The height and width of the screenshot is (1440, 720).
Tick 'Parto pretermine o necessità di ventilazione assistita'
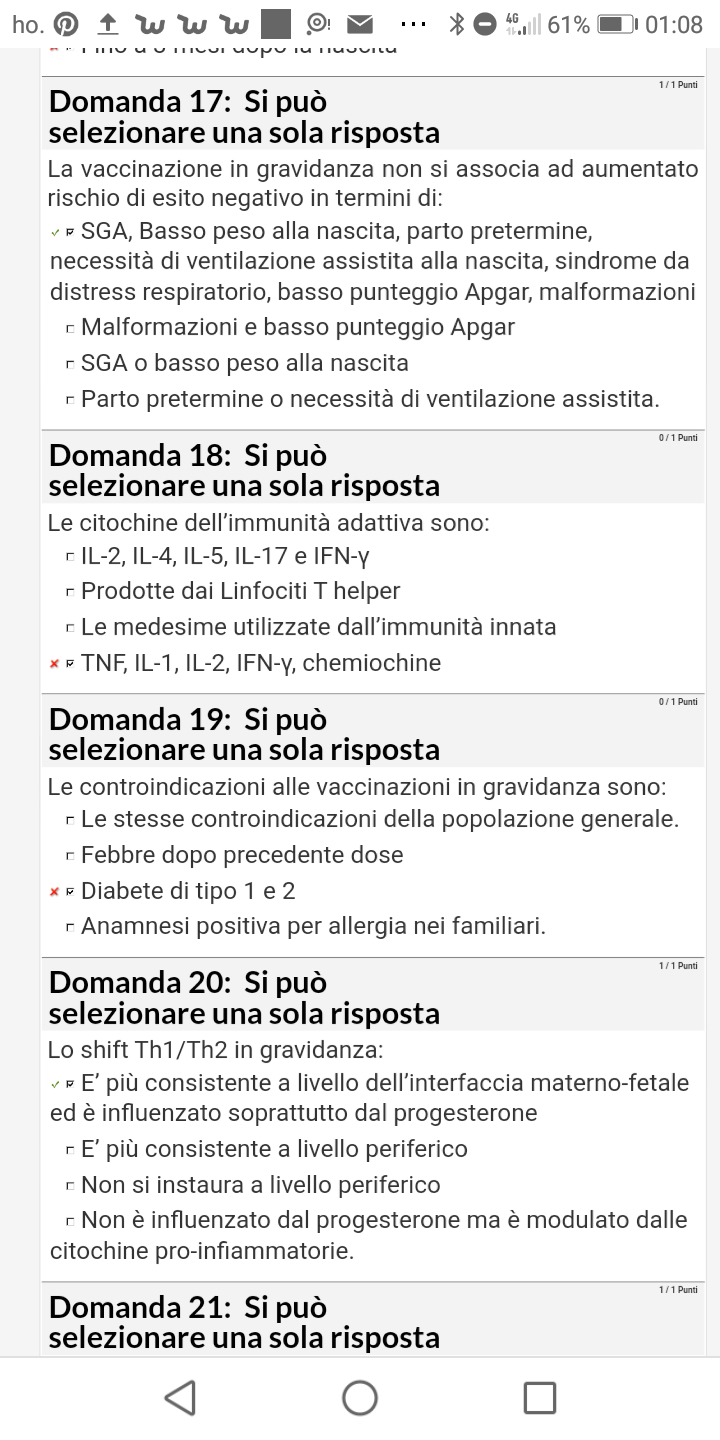click(x=70, y=400)
